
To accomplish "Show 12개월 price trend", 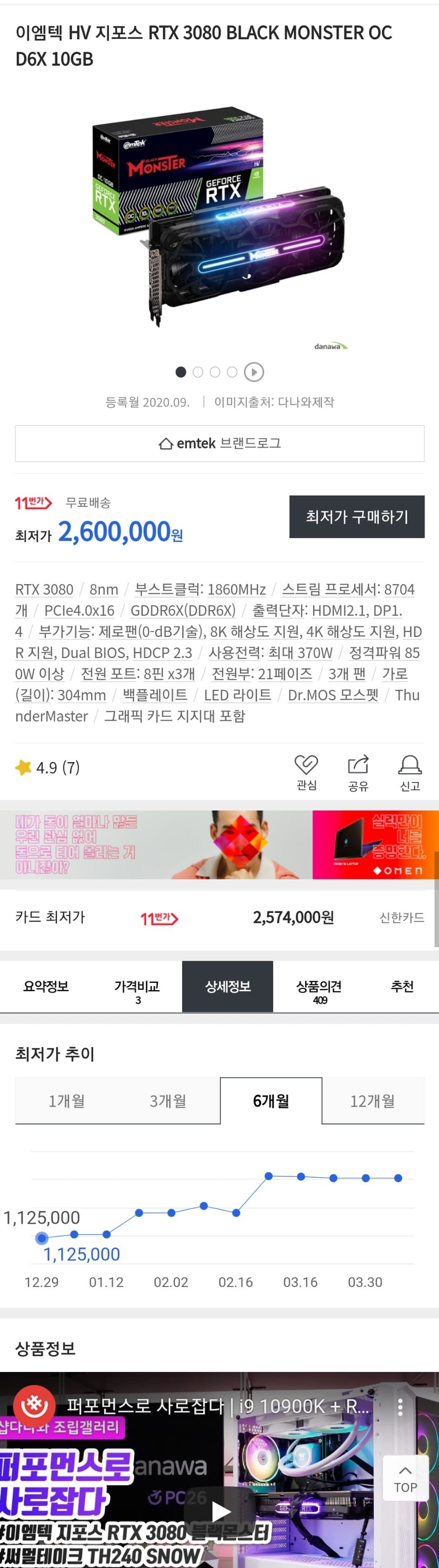I will pyautogui.click(x=372, y=1100).
